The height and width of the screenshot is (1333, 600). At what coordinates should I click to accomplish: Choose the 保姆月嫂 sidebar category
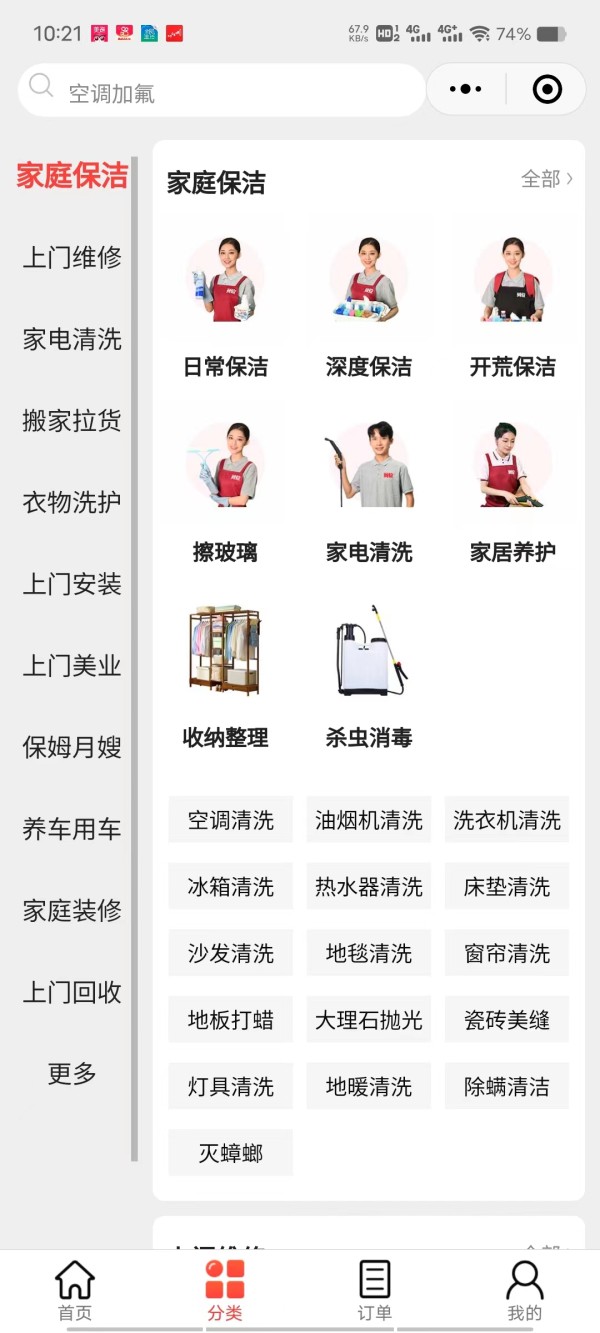(72, 747)
